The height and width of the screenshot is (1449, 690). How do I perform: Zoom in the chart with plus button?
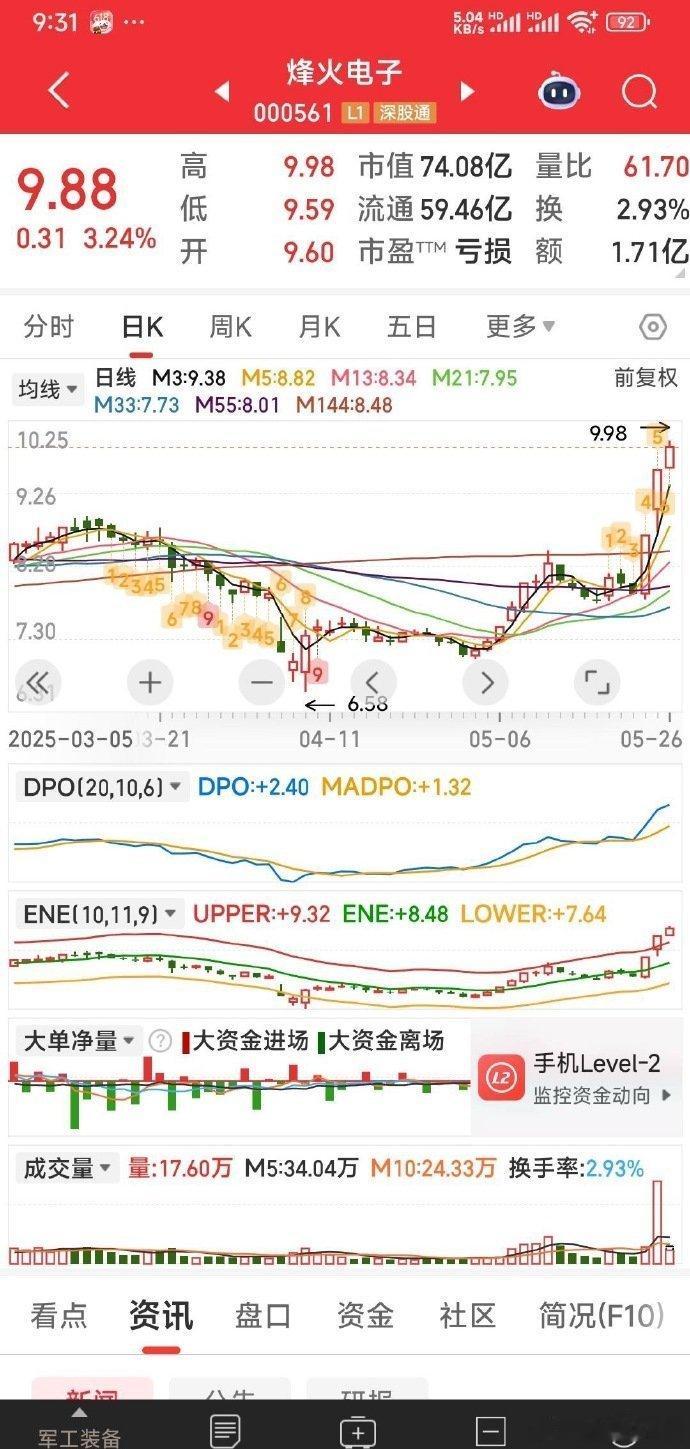(x=150, y=683)
